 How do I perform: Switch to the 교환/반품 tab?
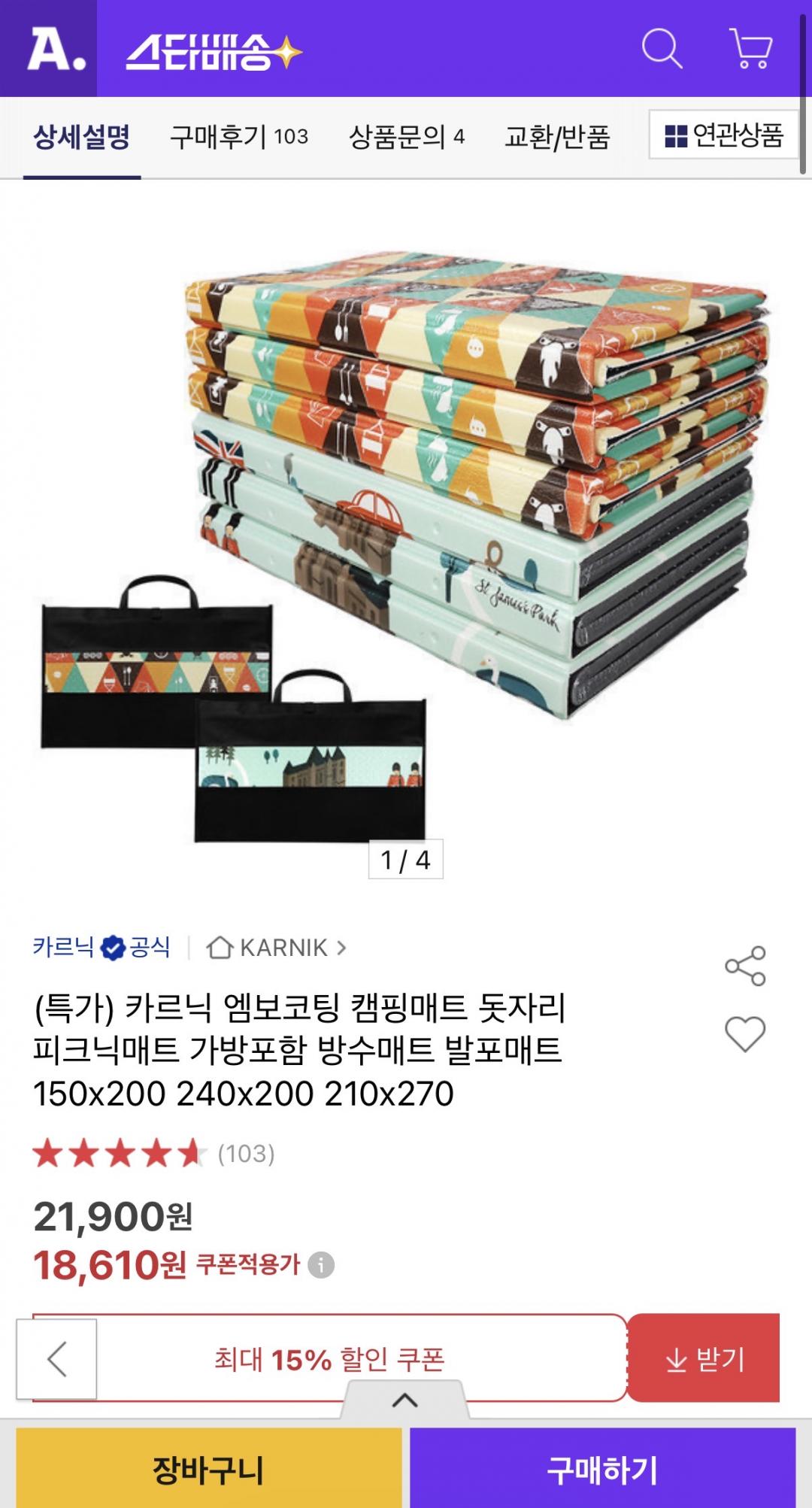pyautogui.click(x=557, y=137)
